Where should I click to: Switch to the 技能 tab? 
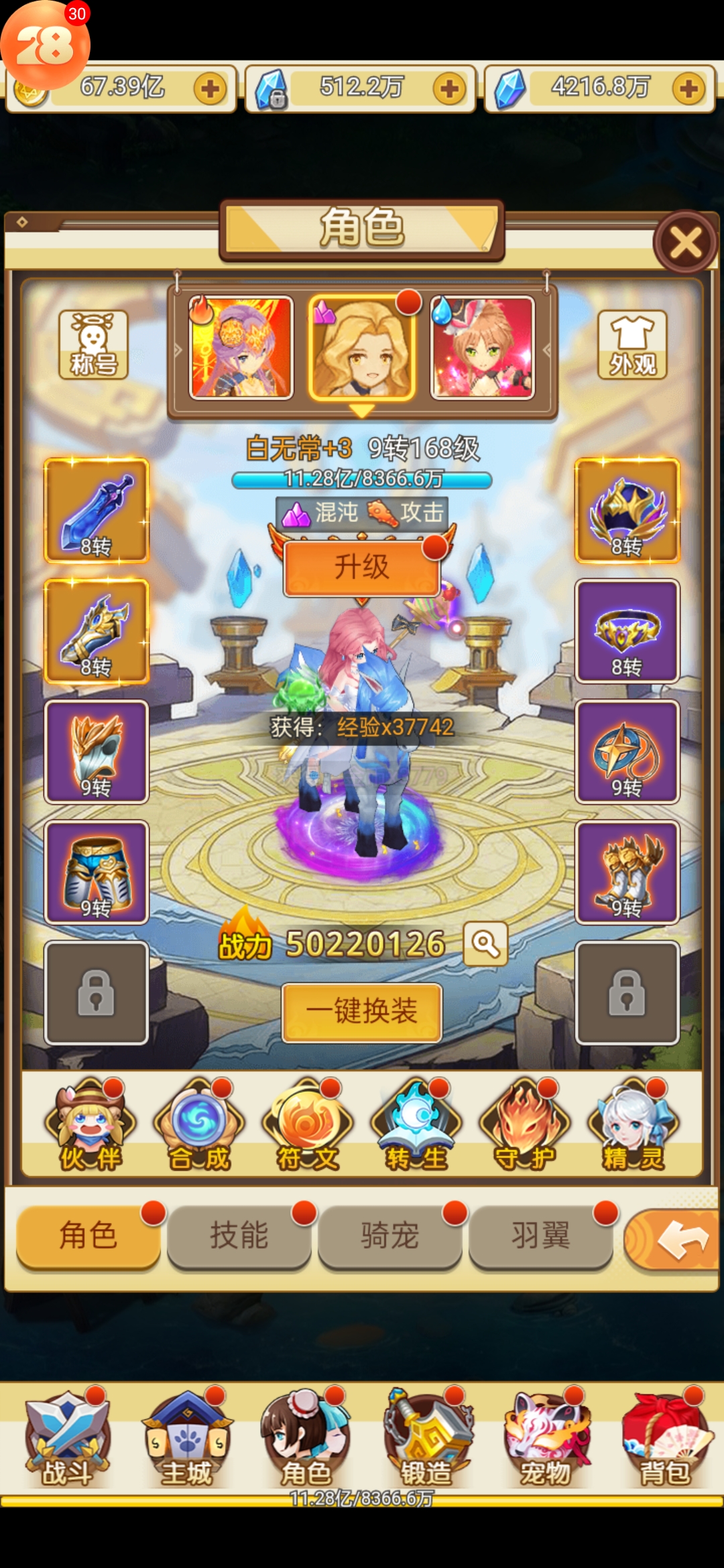[x=239, y=1235]
